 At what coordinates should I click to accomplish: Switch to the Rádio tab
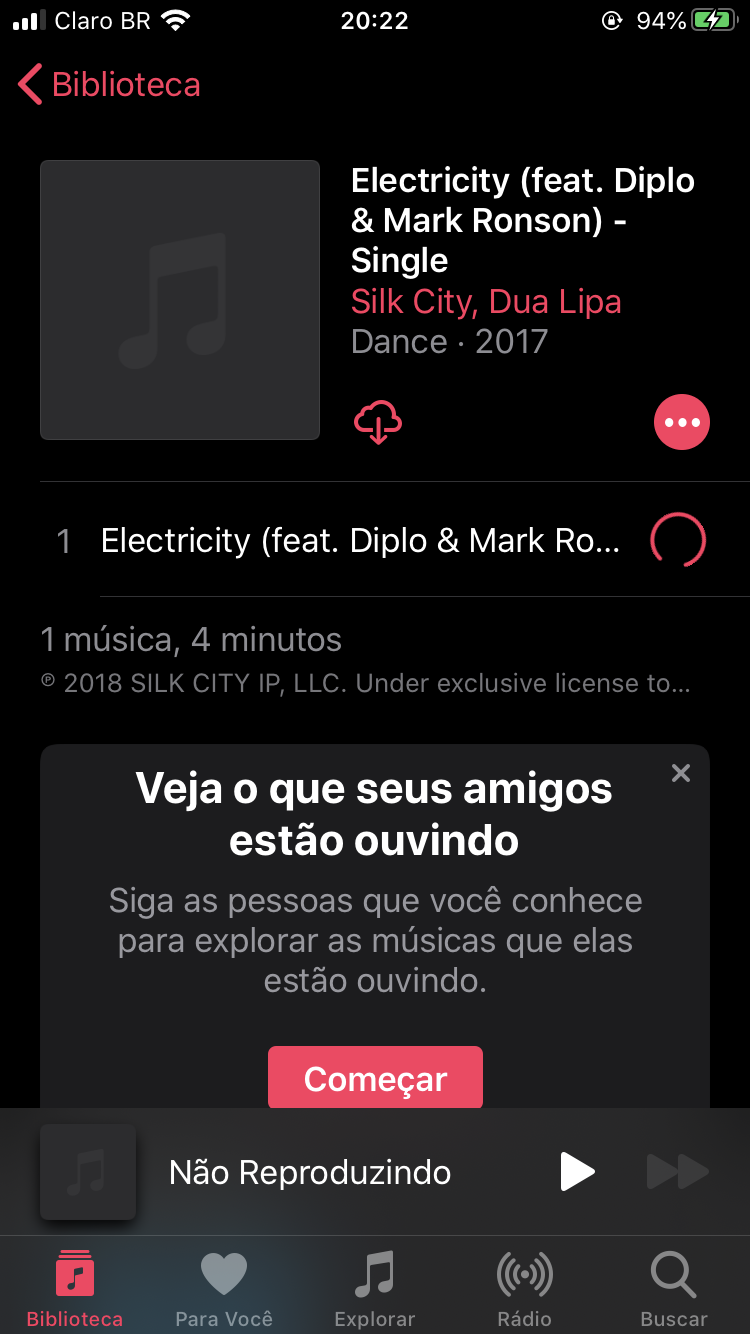[x=525, y=1288]
